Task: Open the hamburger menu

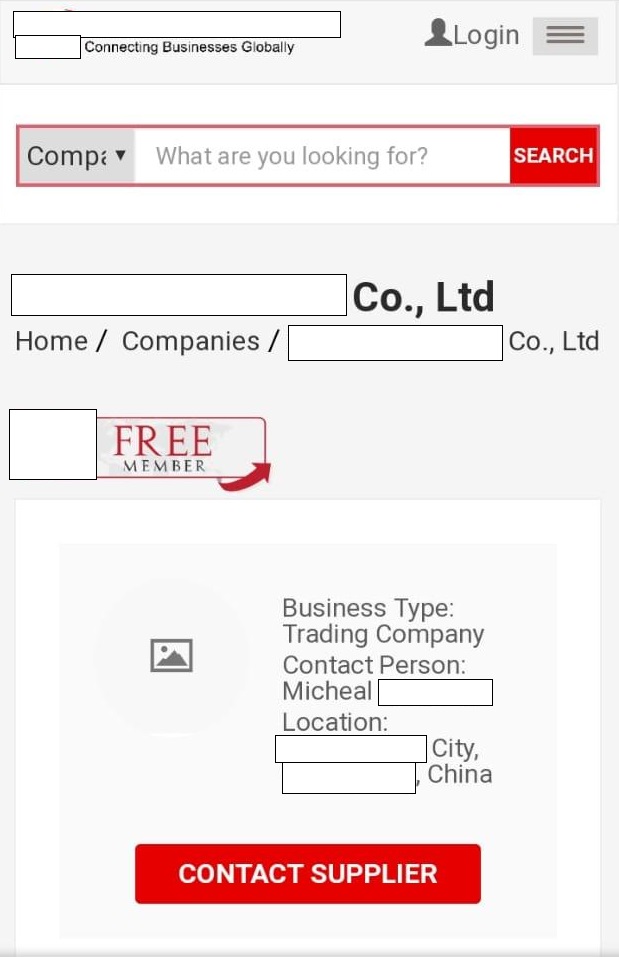Action: (565, 36)
